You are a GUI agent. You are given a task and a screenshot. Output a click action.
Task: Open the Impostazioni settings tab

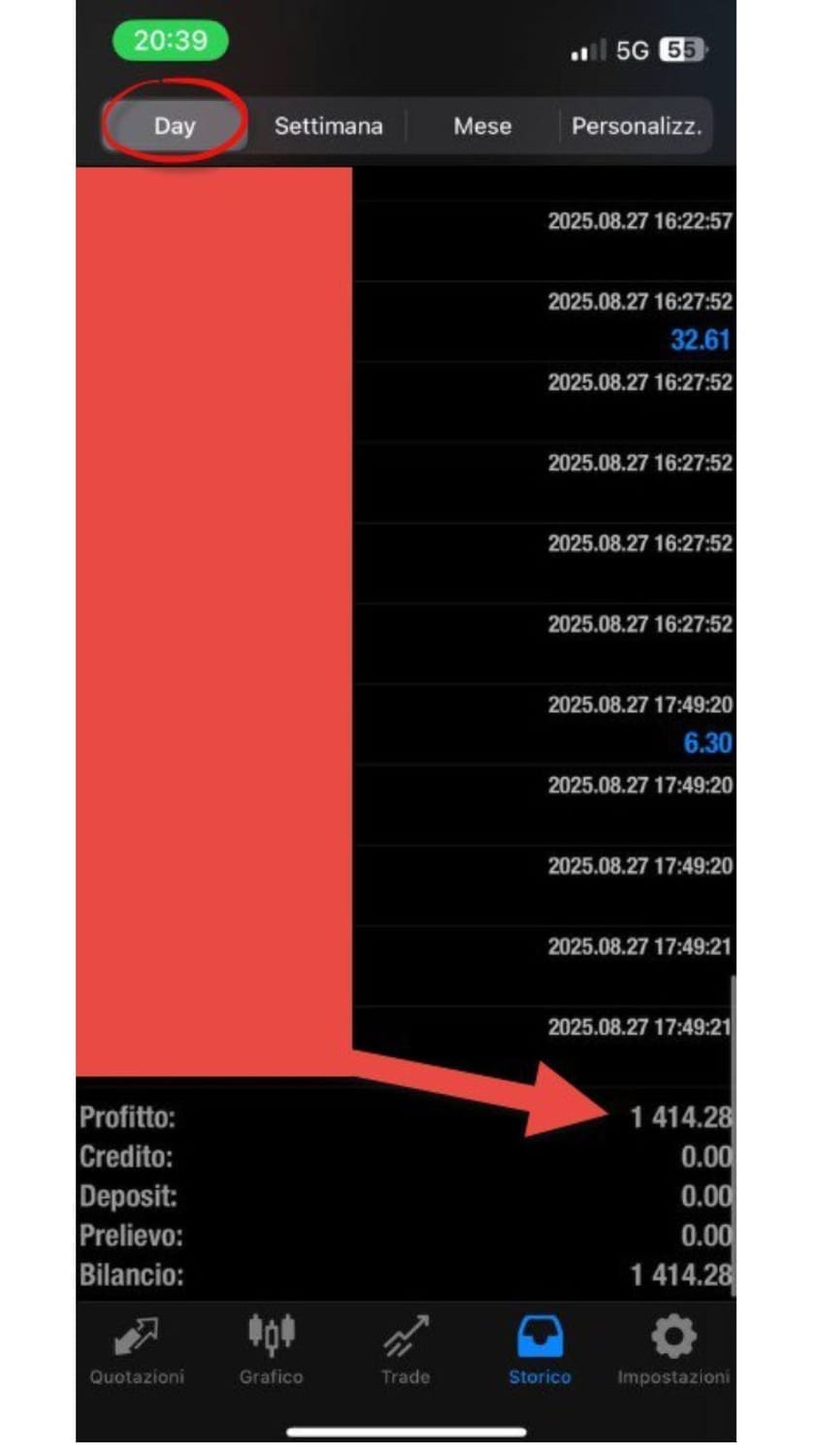coord(673,1349)
